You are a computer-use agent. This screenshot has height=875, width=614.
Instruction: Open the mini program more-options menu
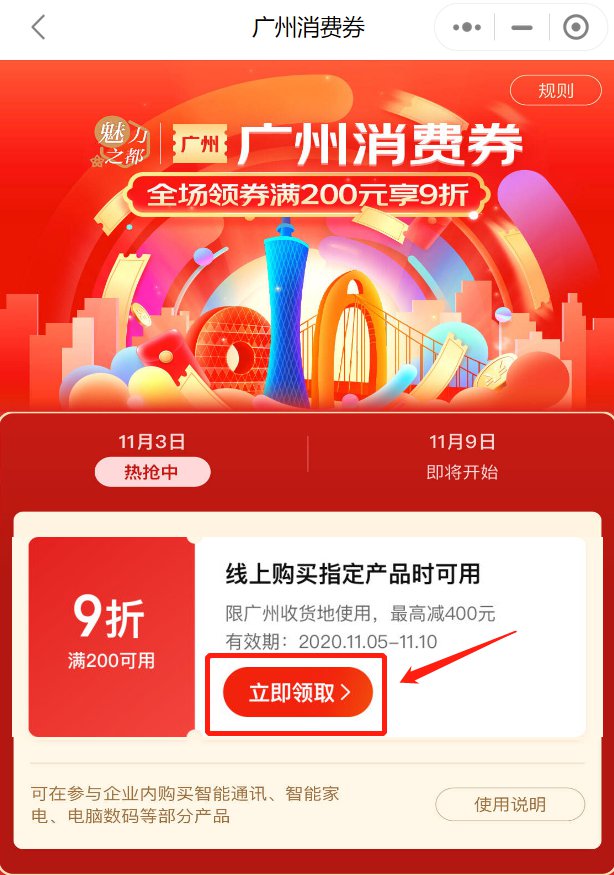point(467,28)
